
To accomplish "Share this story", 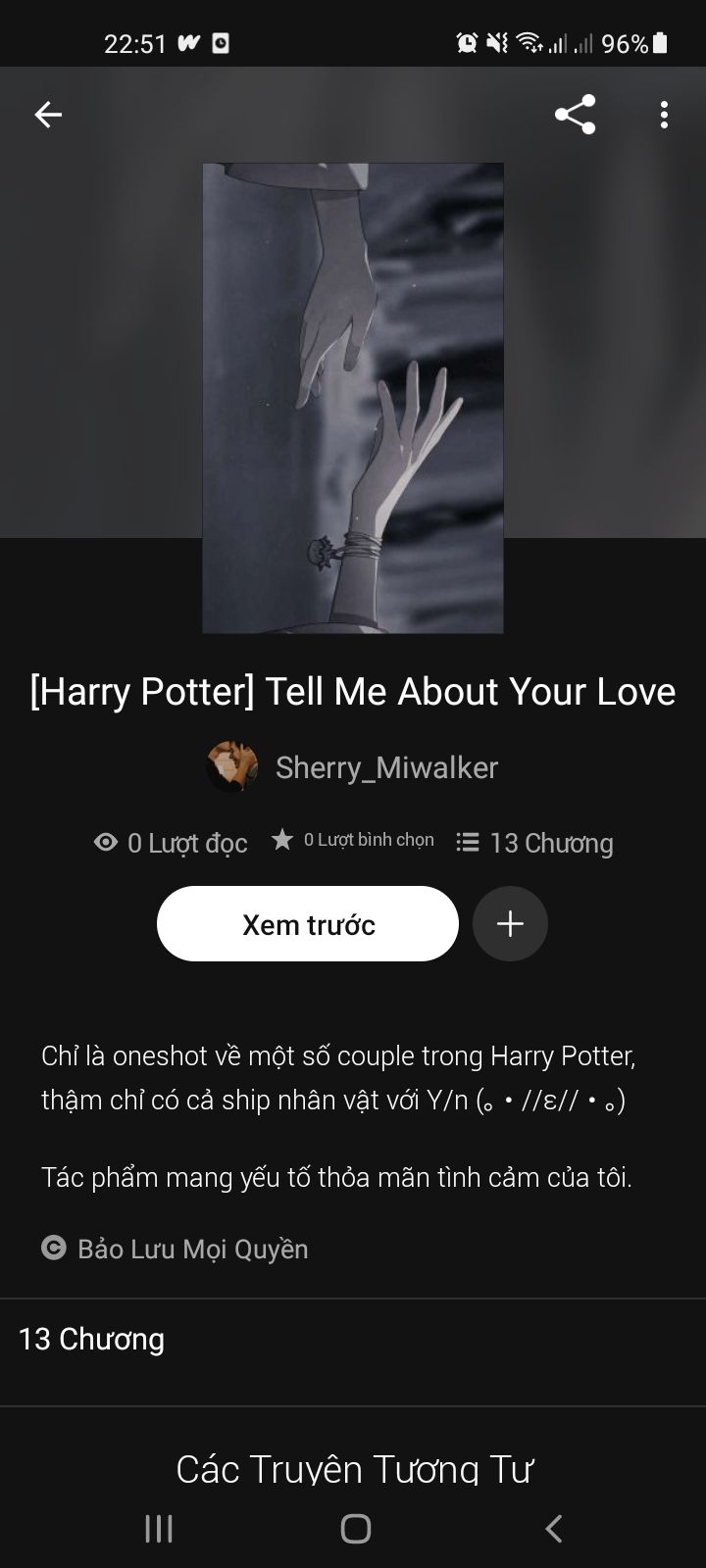I will (576, 115).
